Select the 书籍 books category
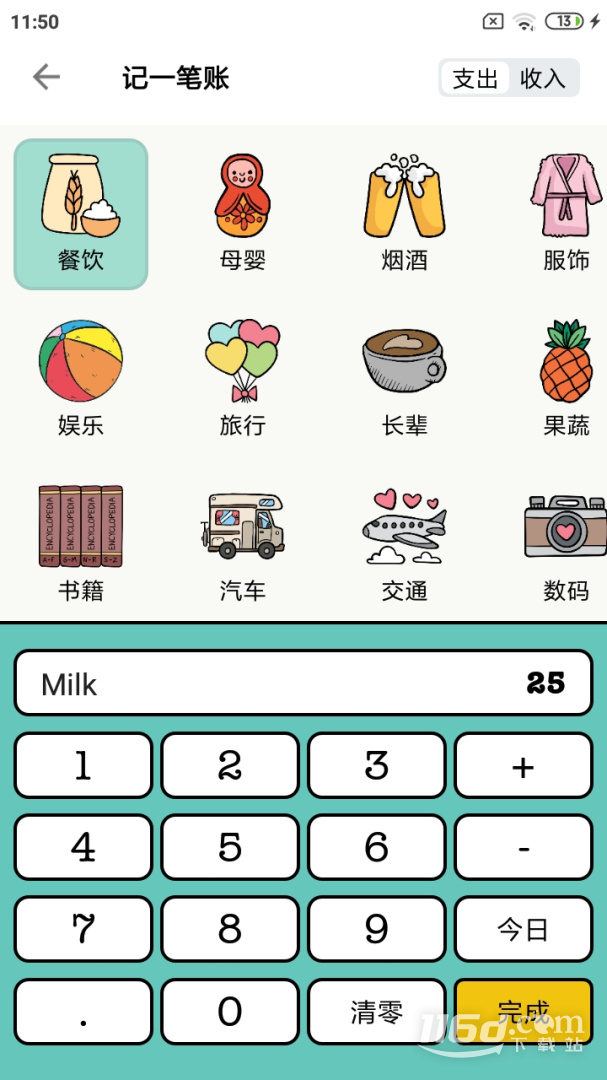 [81, 544]
